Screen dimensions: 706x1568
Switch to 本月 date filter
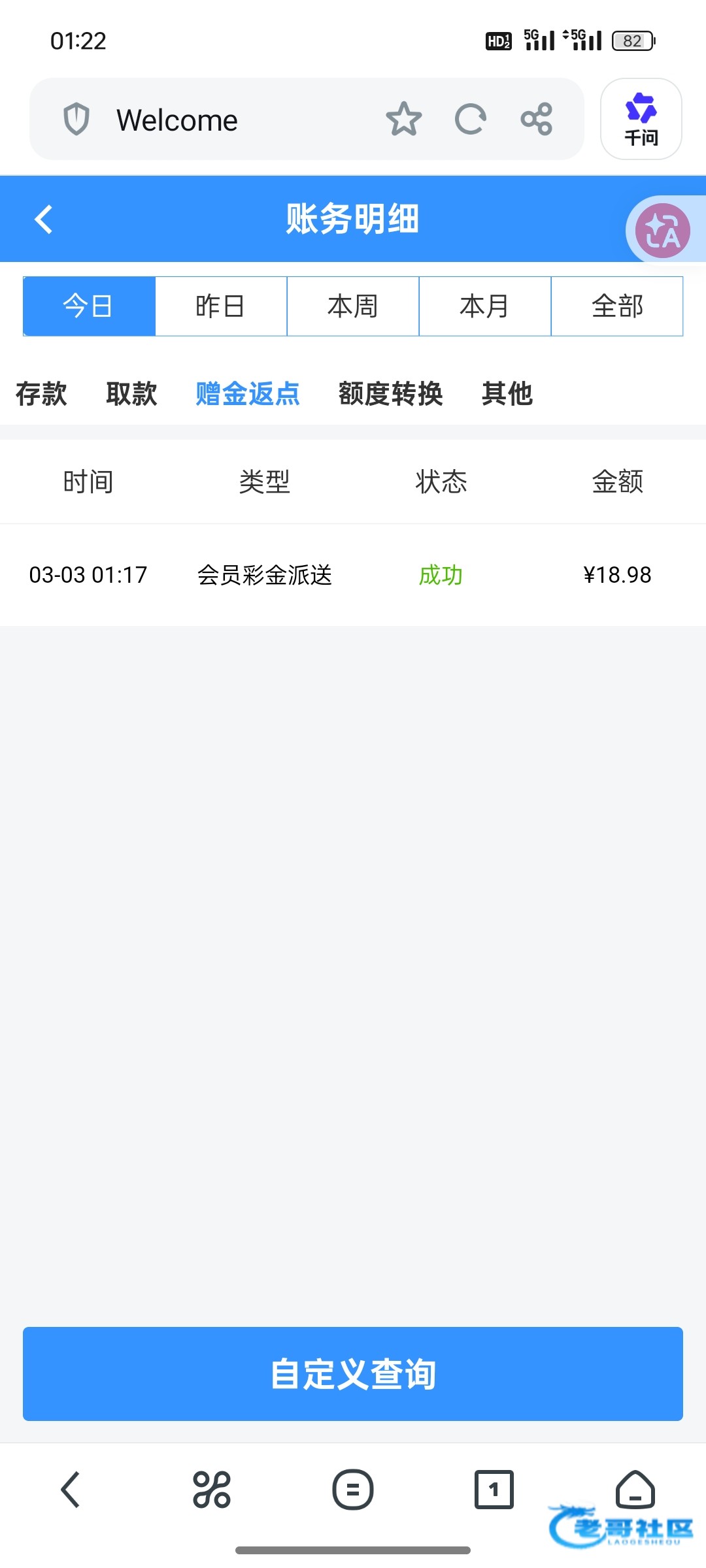coord(484,306)
